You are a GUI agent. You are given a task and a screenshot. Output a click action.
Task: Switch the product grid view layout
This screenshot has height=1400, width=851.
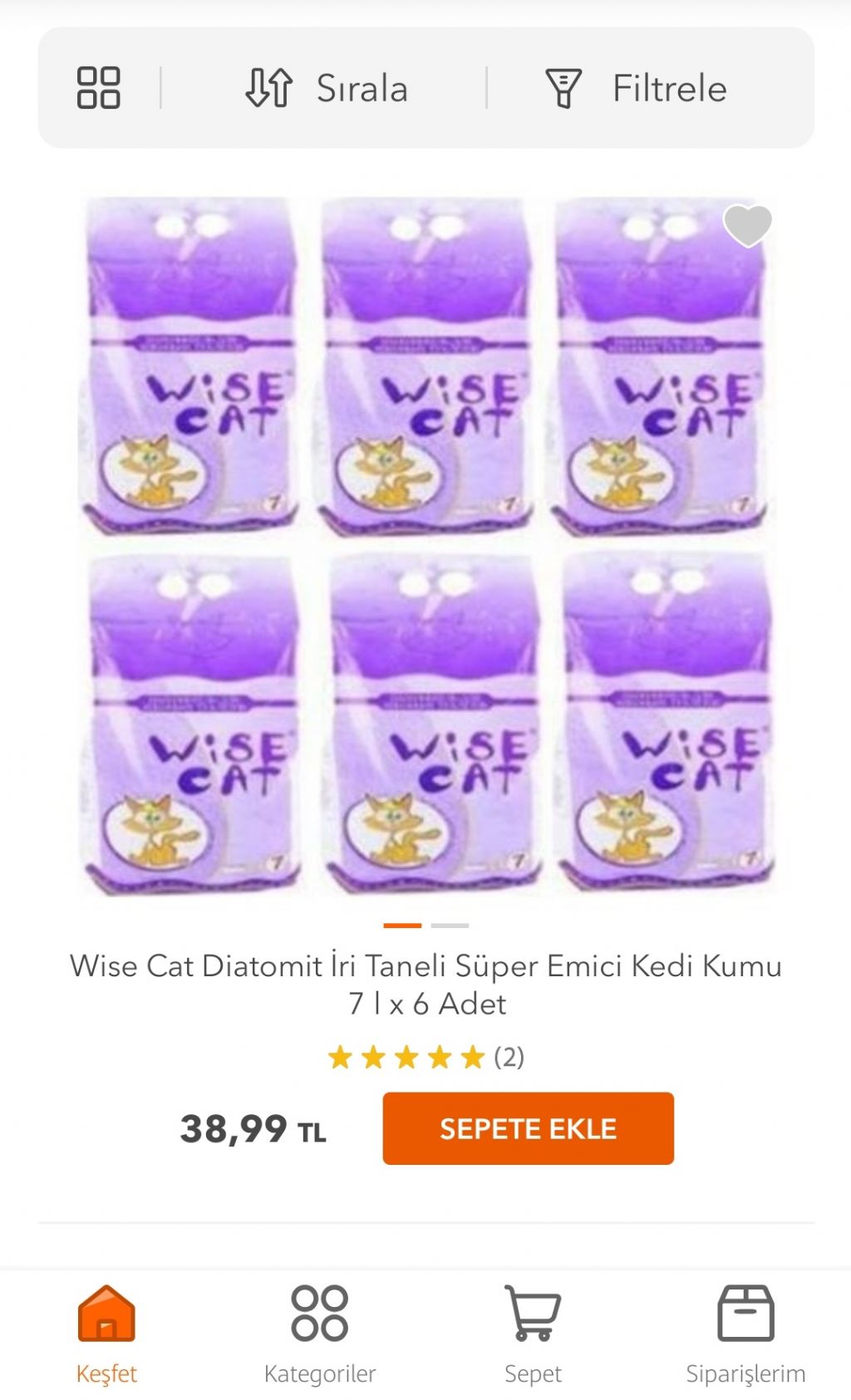(98, 88)
